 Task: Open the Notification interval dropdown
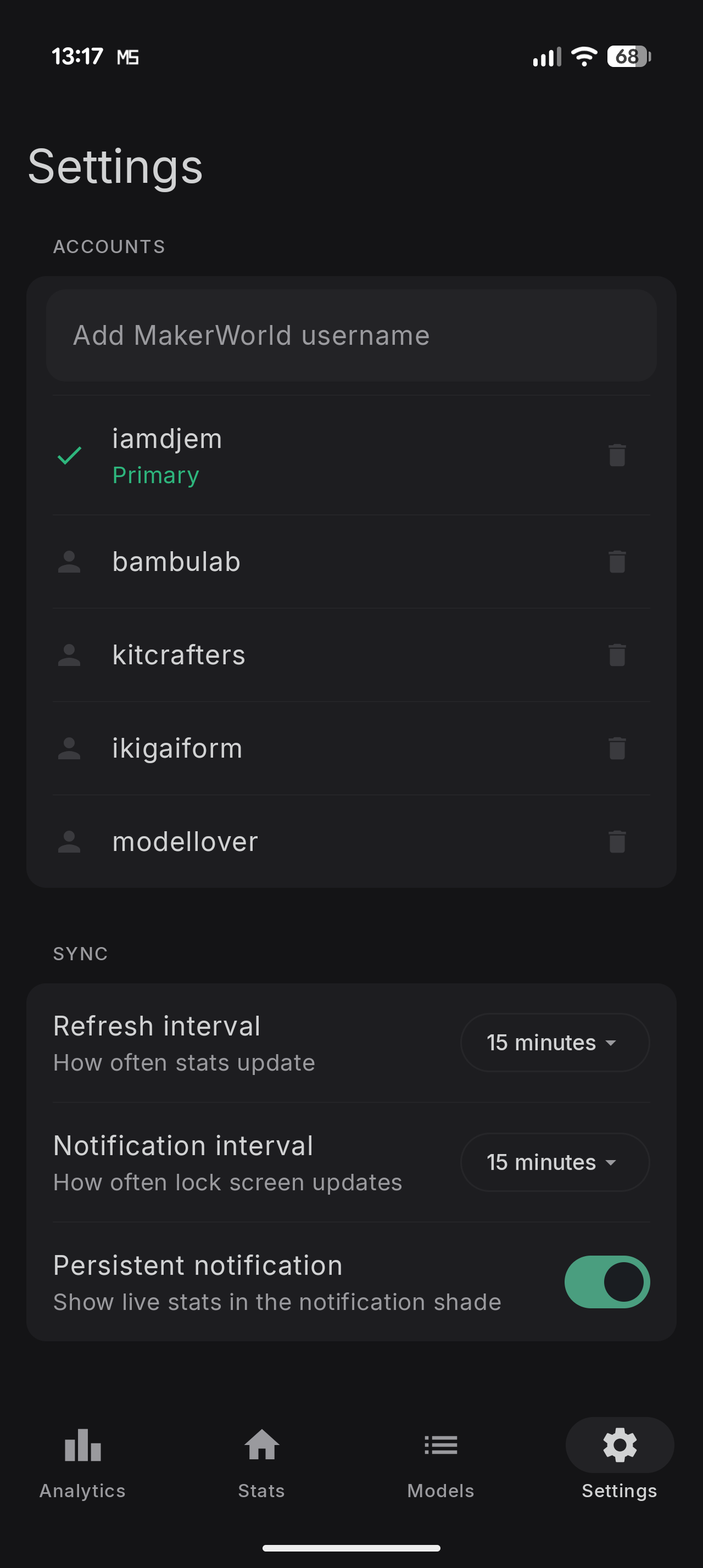(555, 1162)
